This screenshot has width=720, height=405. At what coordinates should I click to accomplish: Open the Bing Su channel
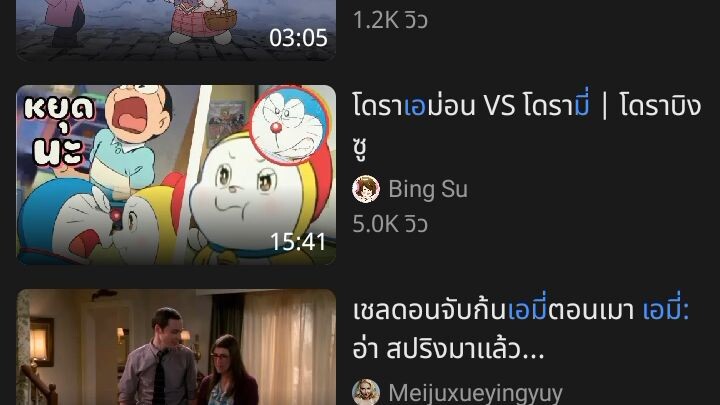(x=427, y=189)
